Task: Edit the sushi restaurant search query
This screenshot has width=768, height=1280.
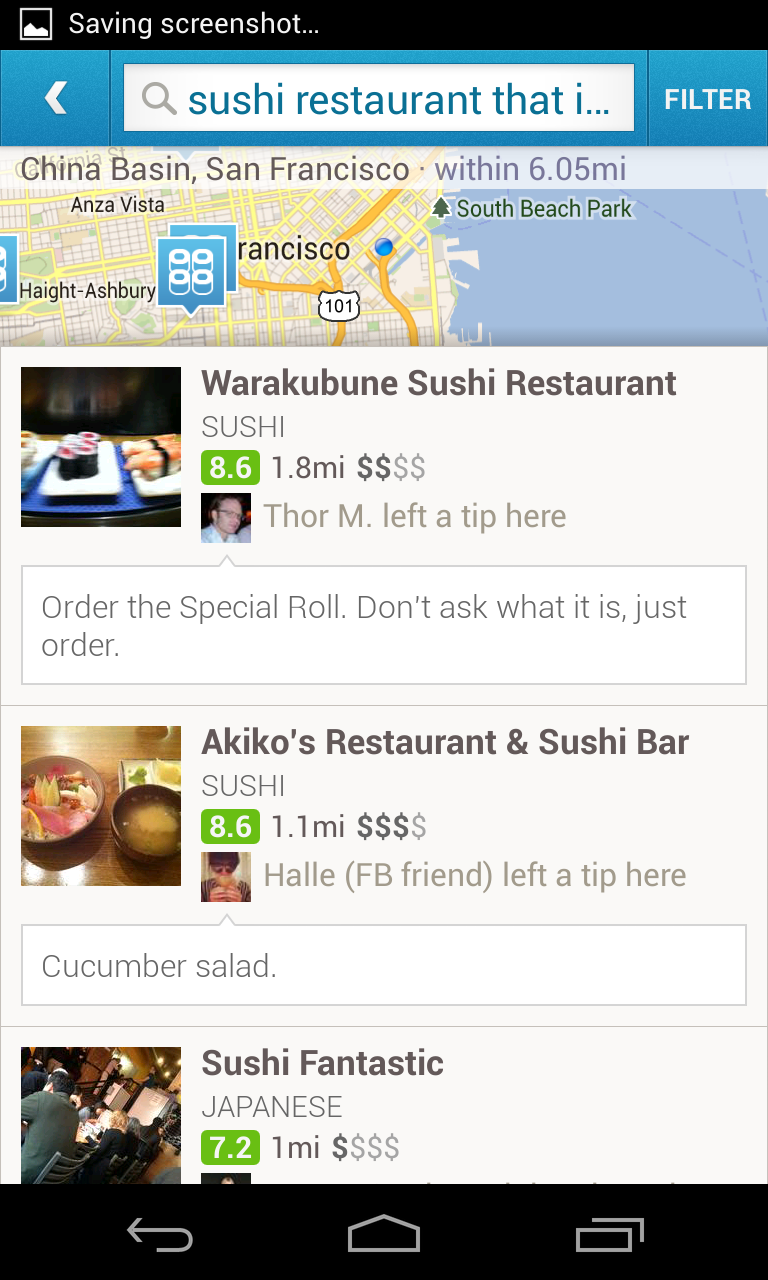Action: tap(380, 99)
